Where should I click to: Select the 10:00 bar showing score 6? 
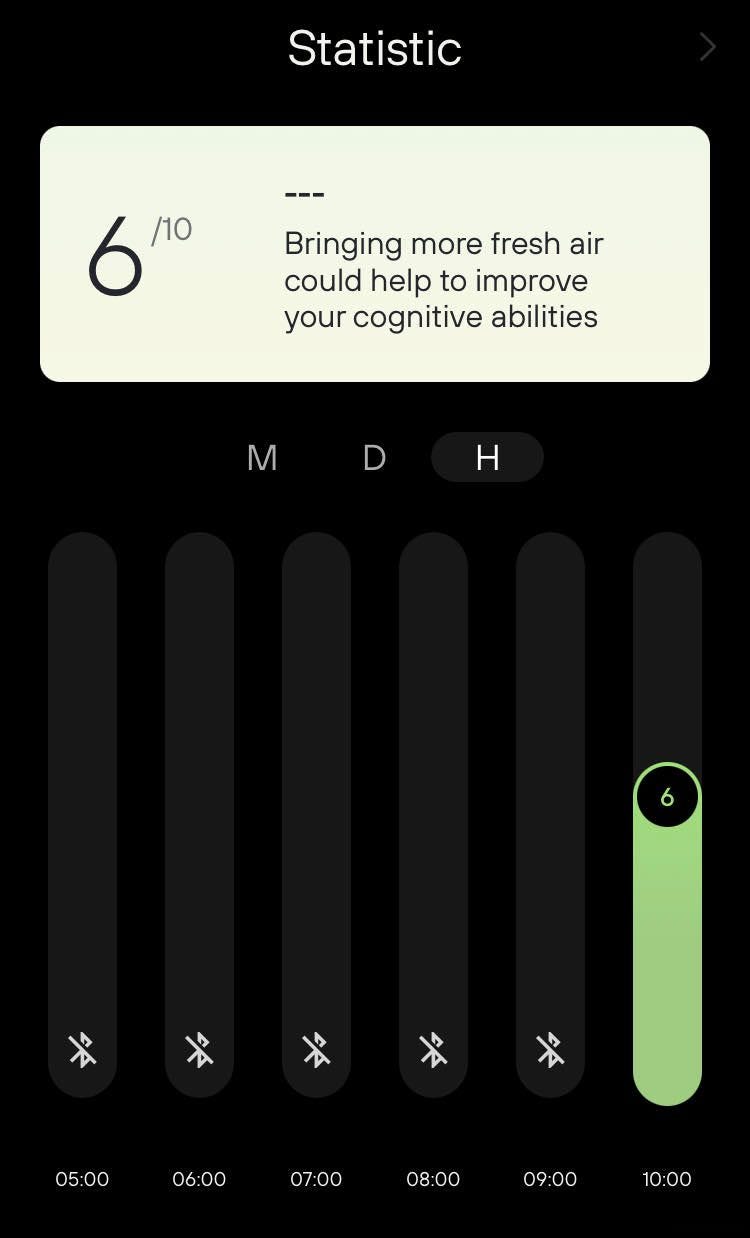[667, 818]
